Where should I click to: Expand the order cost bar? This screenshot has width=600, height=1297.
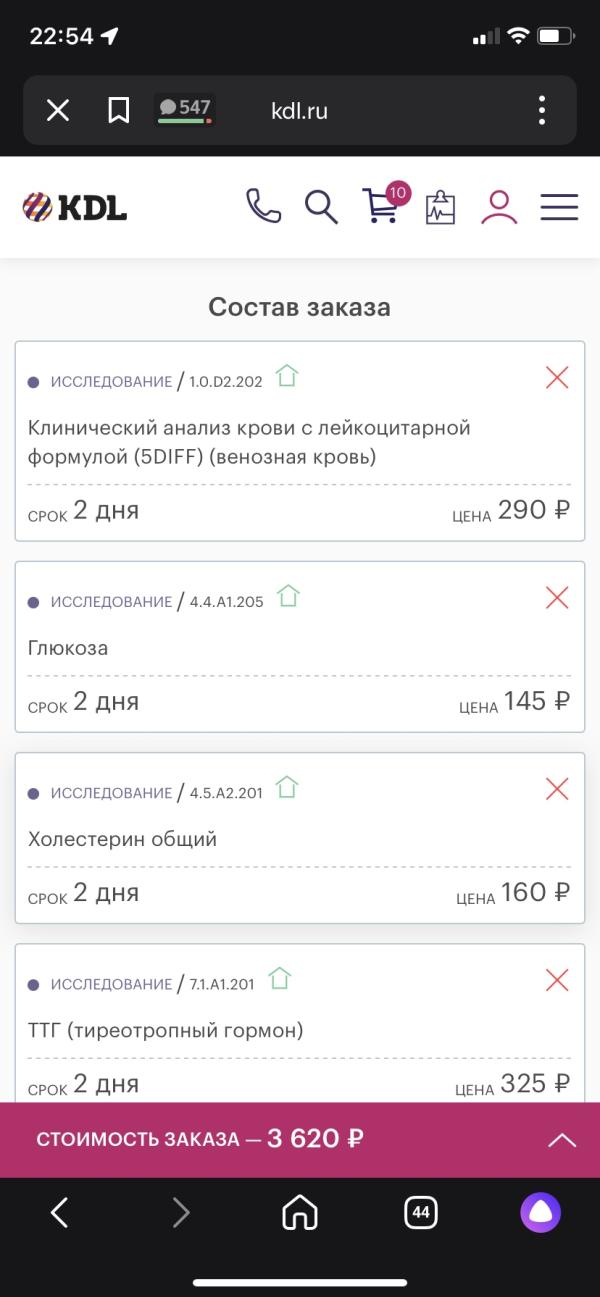click(x=562, y=1140)
